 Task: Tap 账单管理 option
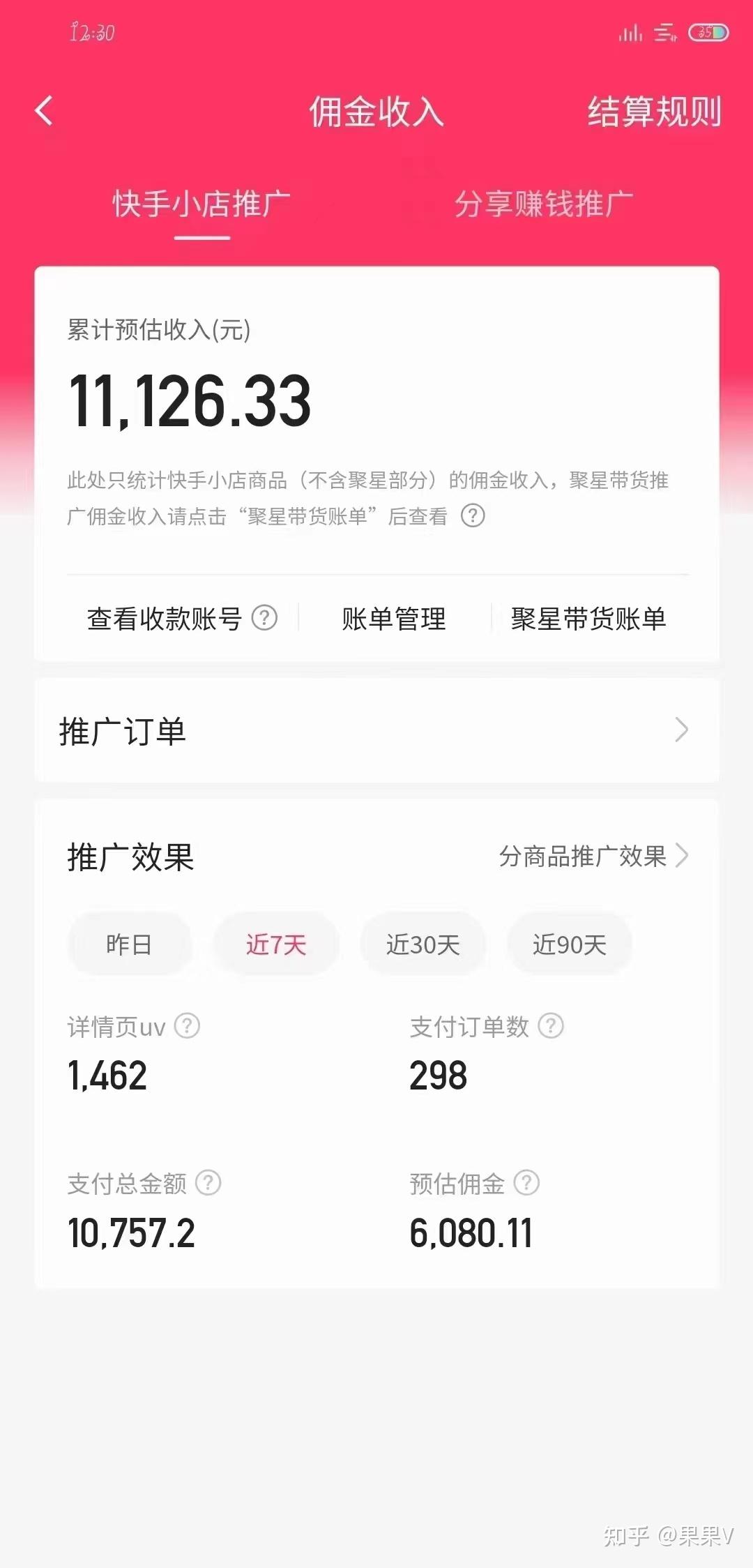394,617
